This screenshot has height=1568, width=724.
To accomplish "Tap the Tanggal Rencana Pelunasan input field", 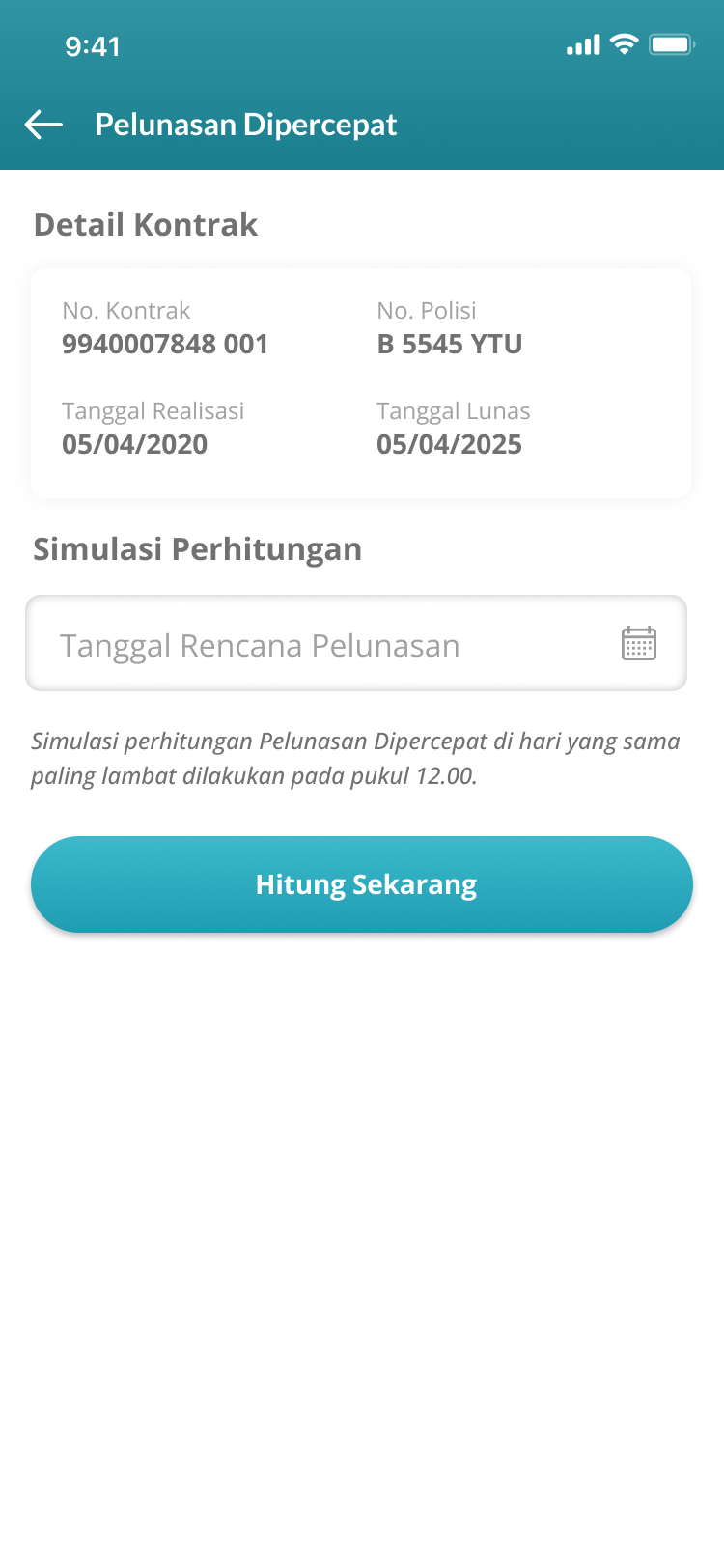I will (x=261, y=643).
